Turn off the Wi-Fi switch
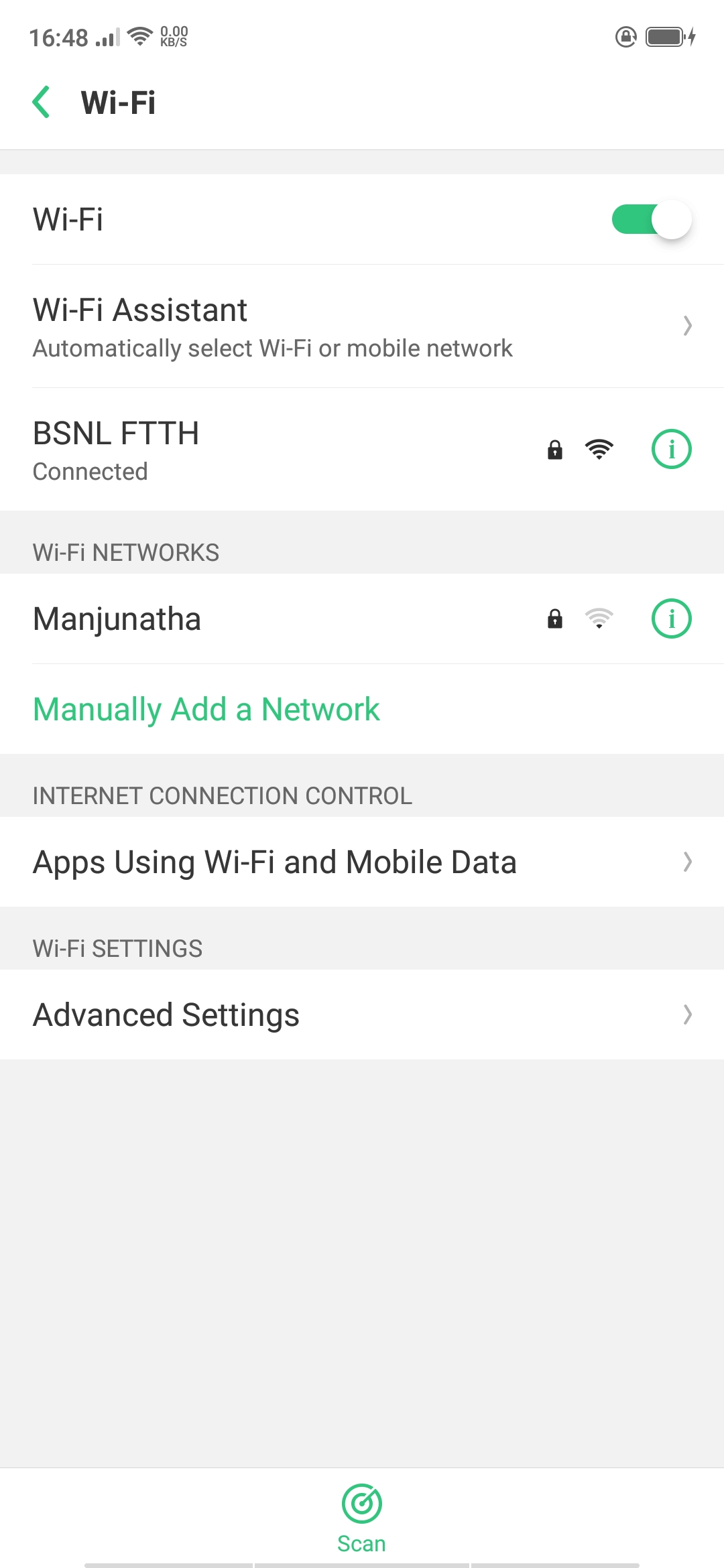 pyautogui.click(x=651, y=220)
